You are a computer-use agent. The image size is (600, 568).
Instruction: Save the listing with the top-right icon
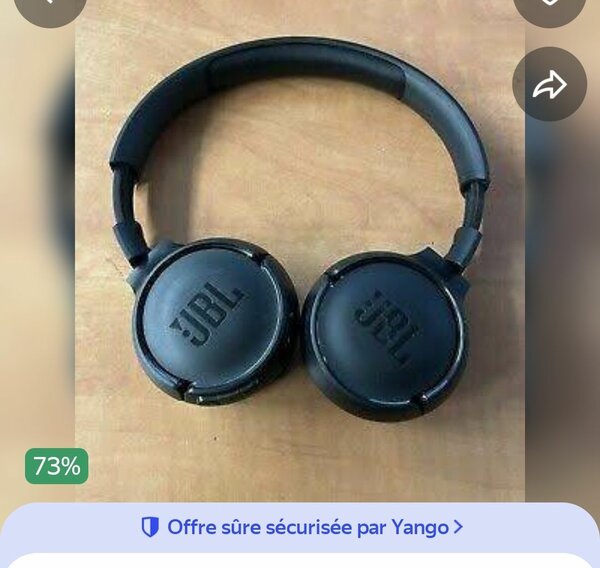click(549, 7)
